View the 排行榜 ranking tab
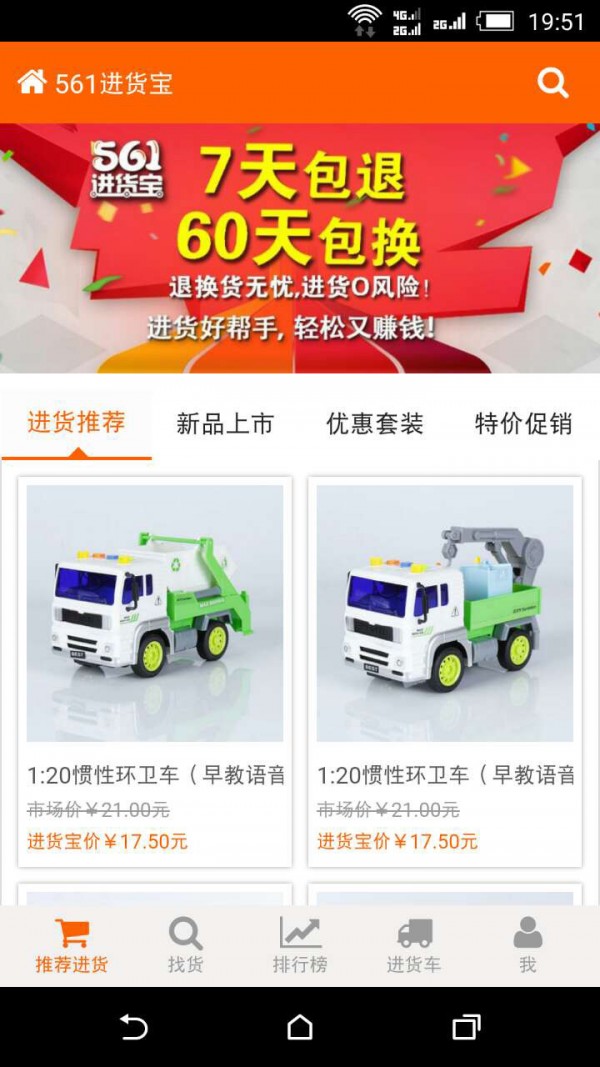 pos(300,945)
